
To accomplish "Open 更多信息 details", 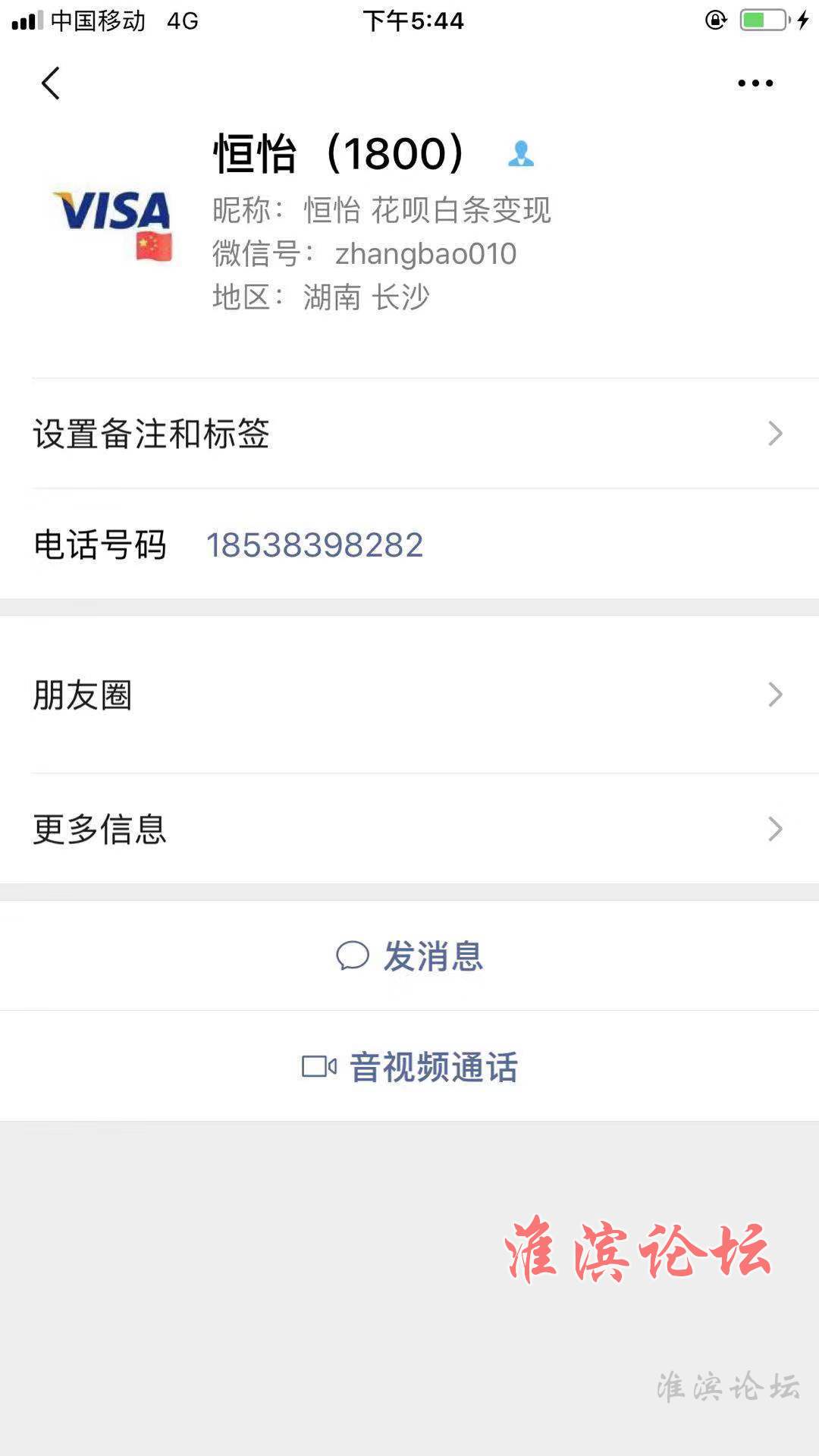I will click(409, 829).
